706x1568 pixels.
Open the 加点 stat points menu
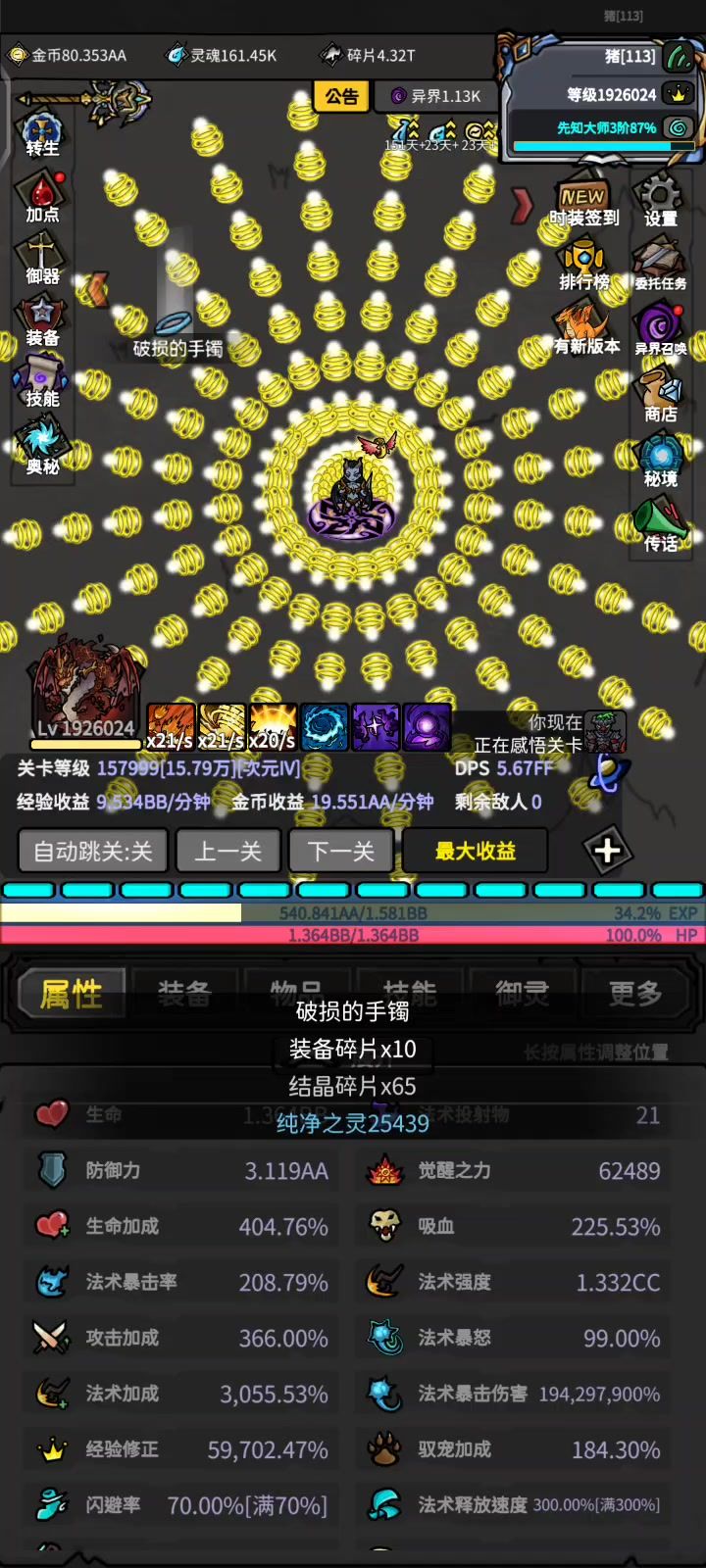click(x=42, y=197)
